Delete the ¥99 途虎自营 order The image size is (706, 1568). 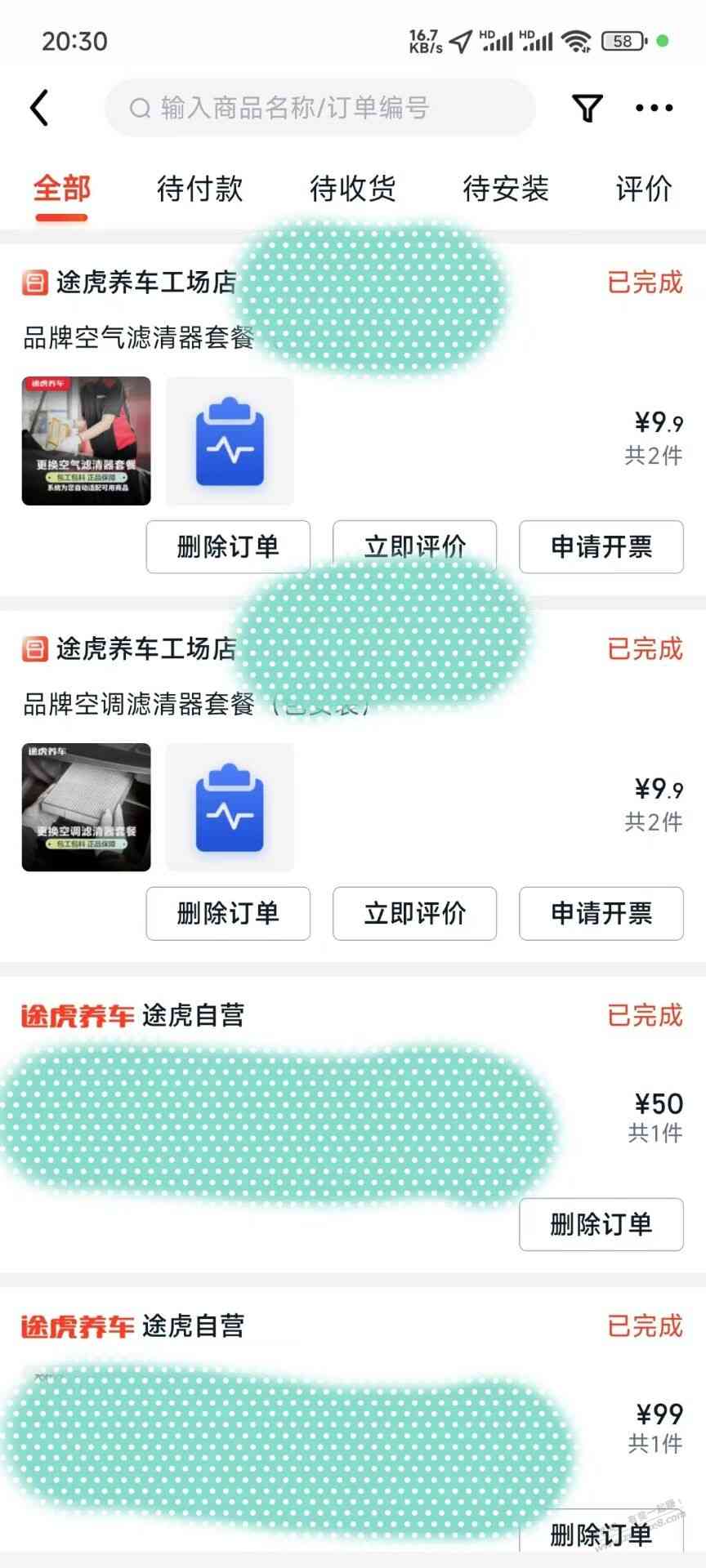(x=601, y=1534)
